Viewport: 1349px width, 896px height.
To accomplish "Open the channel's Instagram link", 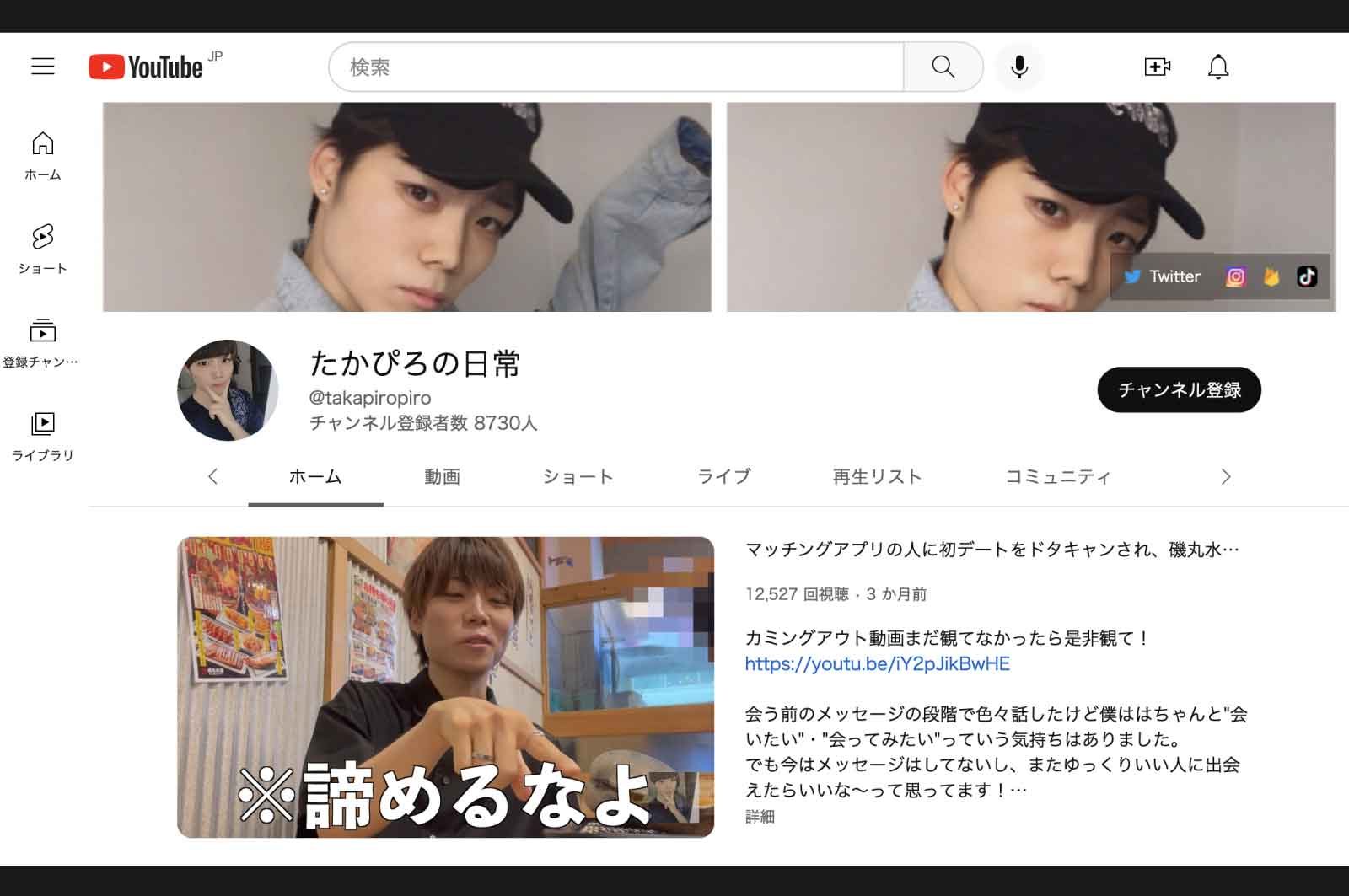I will coord(1235,276).
